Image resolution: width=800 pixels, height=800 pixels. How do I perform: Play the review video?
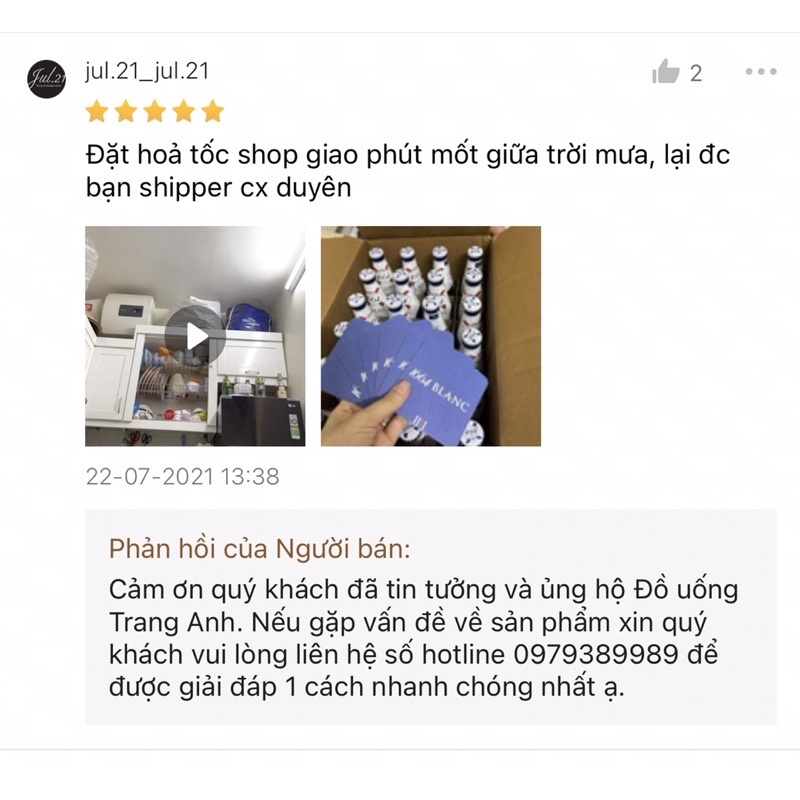(195, 336)
